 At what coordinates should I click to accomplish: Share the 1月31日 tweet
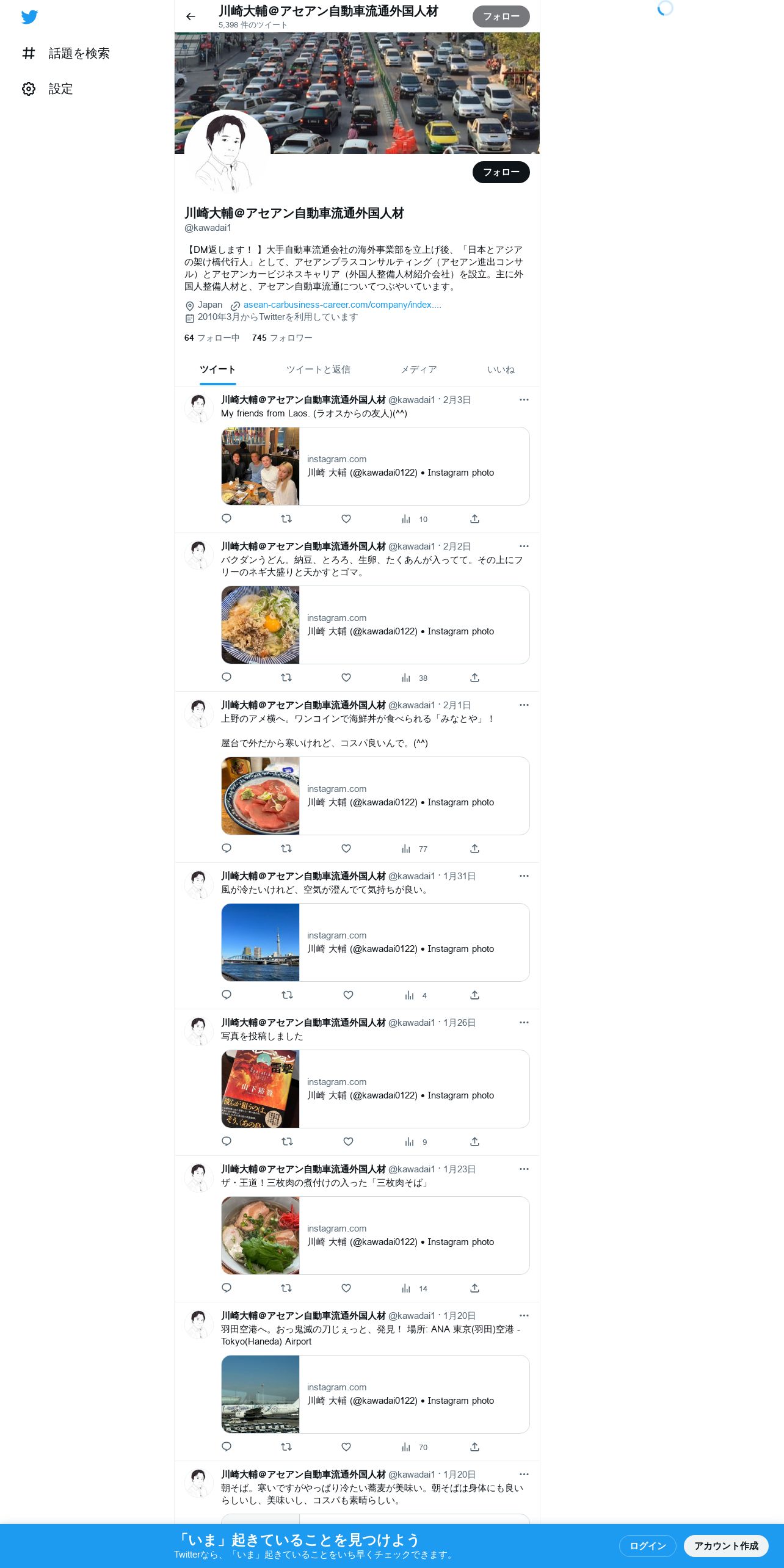point(474,995)
